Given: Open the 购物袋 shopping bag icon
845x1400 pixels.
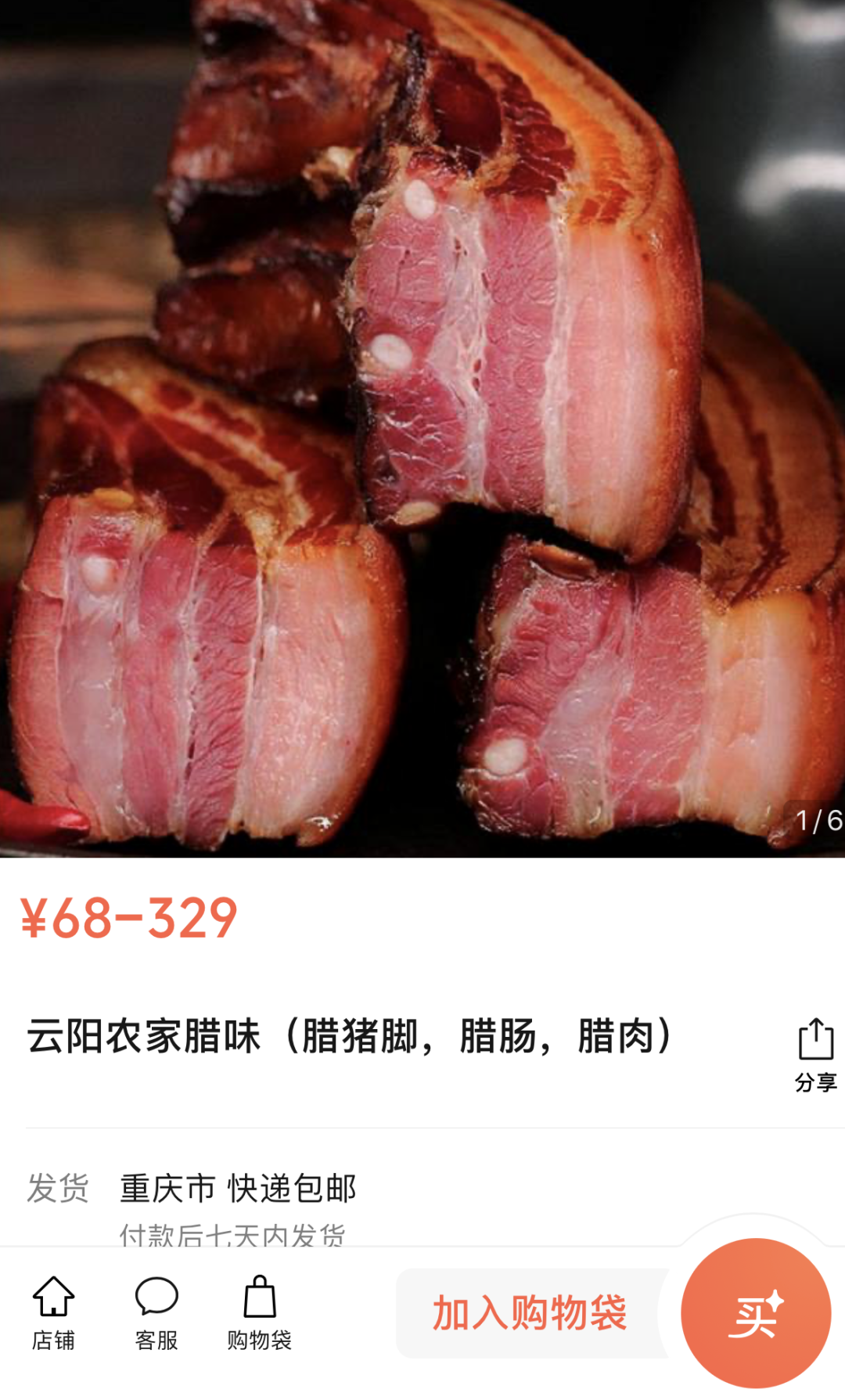Looking at the screenshot, I should (x=261, y=1296).
